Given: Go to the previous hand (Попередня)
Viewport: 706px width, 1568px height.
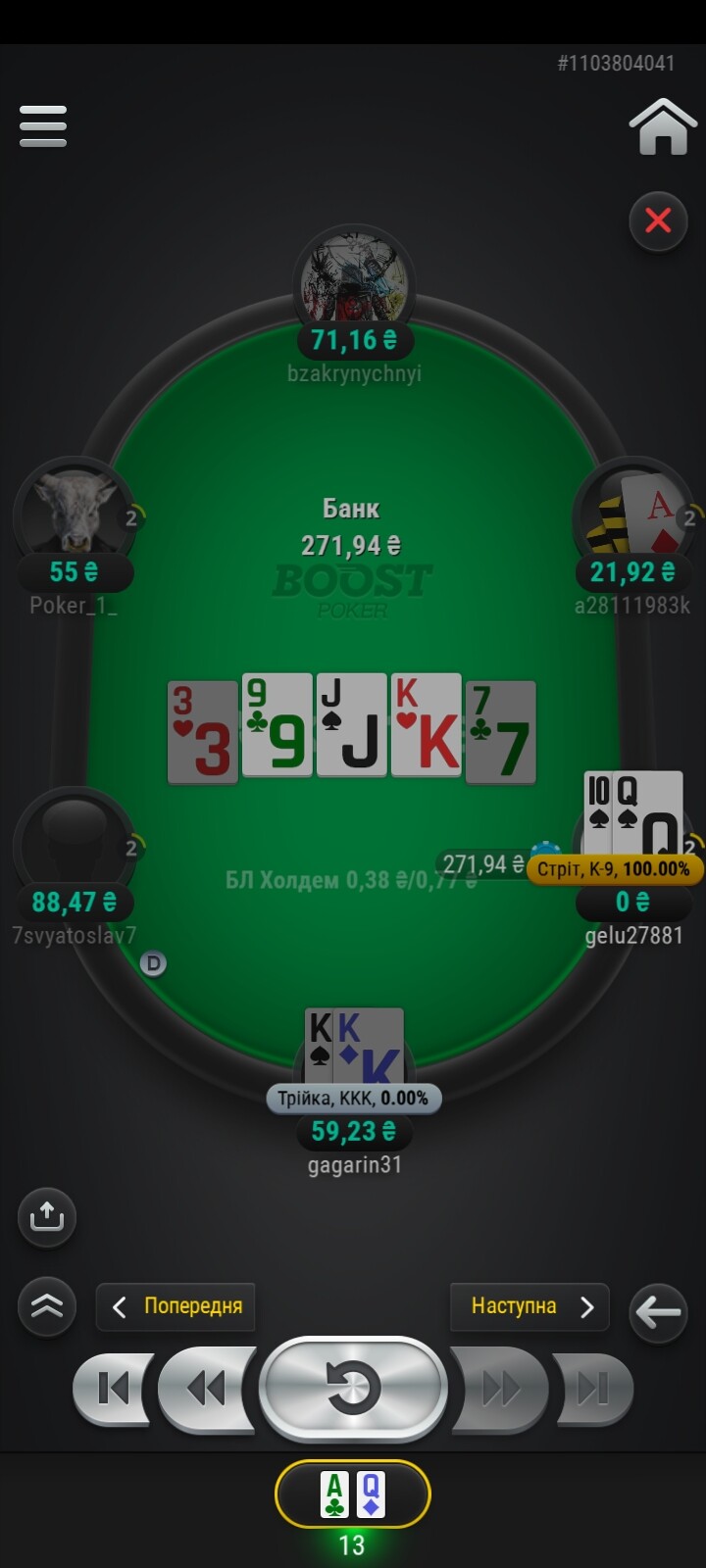Looking at the screenshot, I should click(176, 1306).
